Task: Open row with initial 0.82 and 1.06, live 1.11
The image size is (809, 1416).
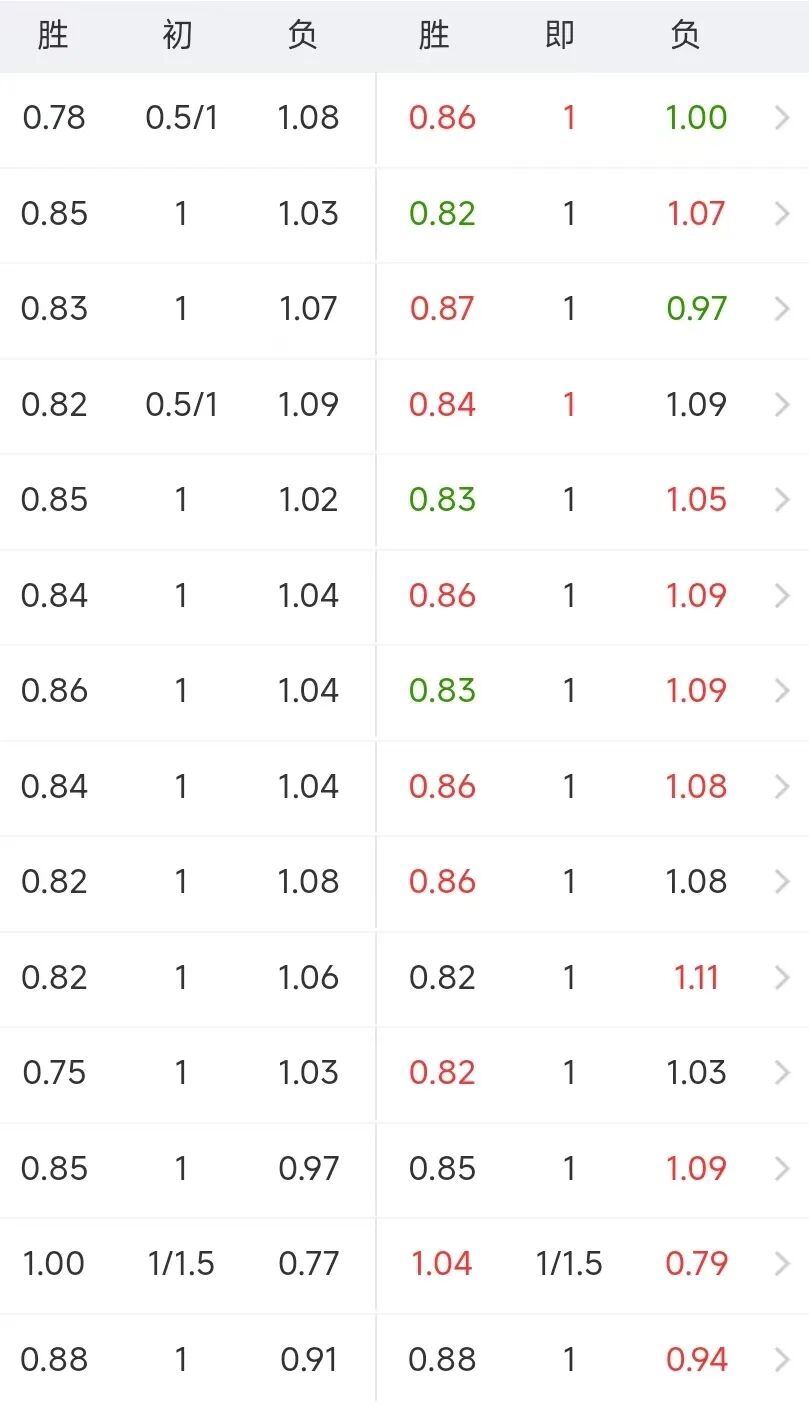Action: point(782,977)
